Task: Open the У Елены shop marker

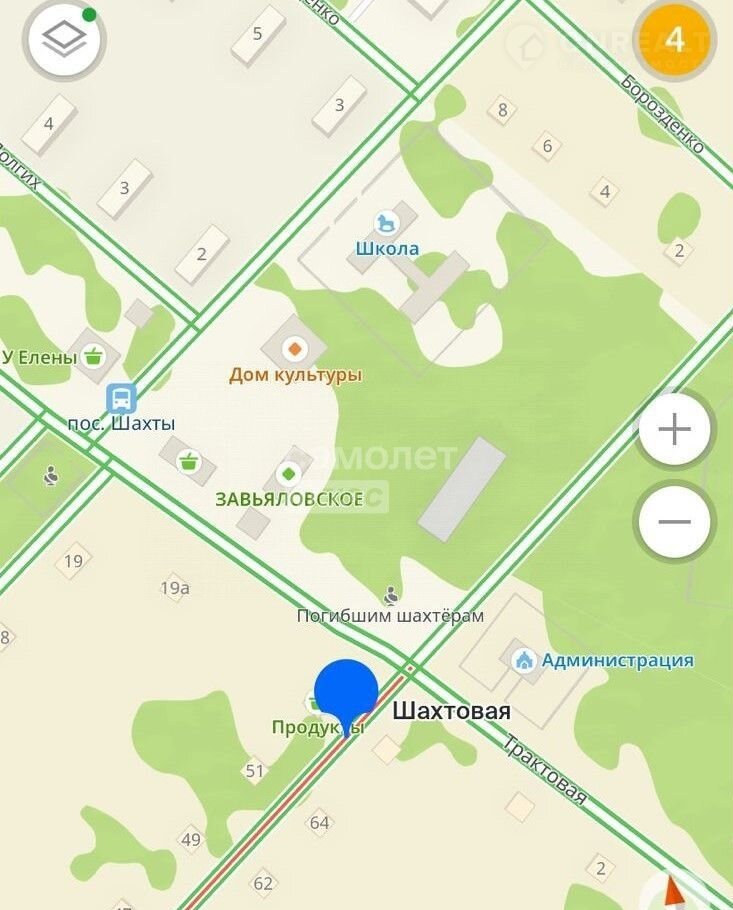Action: pyautogui.click(x=94, y=355)
